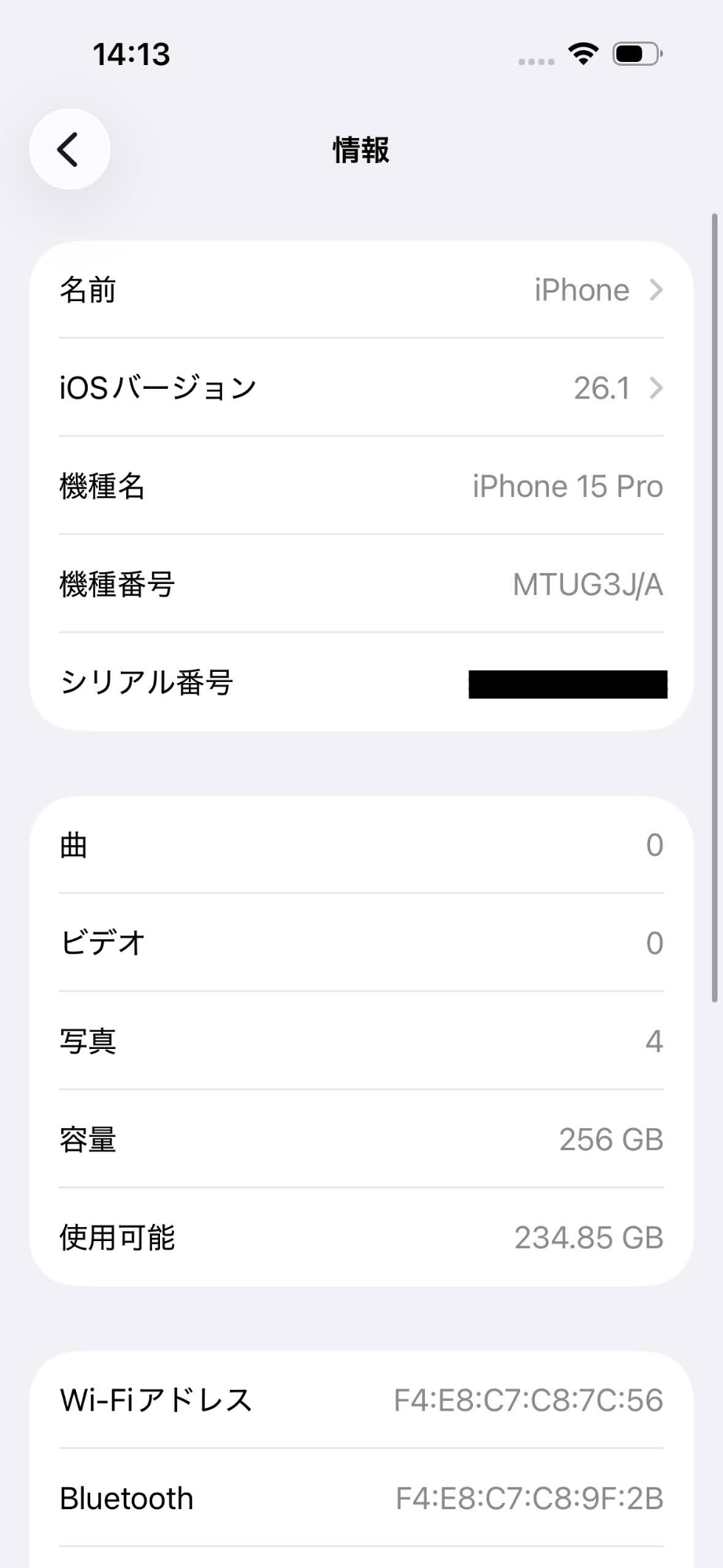The image size is (723, 1568).
Task: Tap the redacted serial number bar
Action: pos(567,683)
